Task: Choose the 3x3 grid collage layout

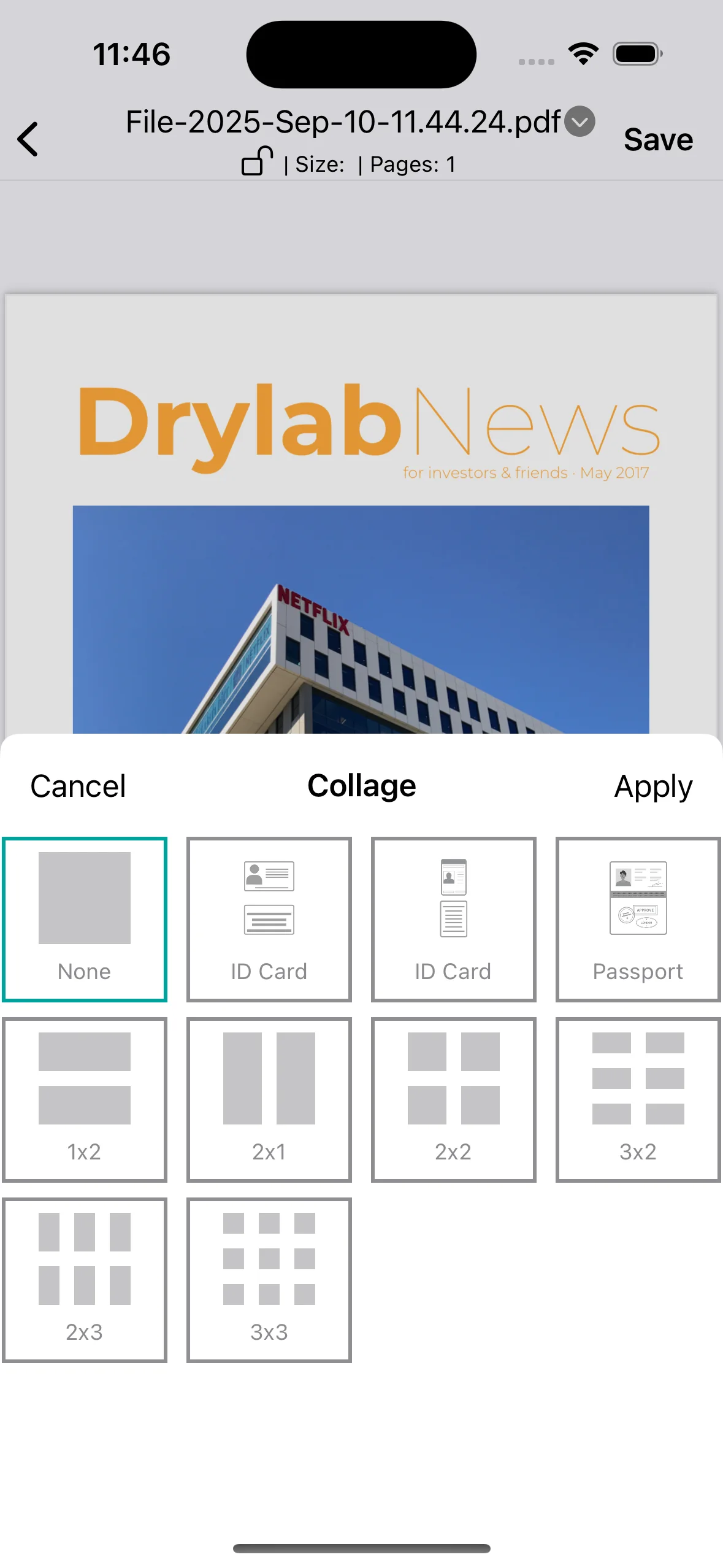Action: (269, 1279)
